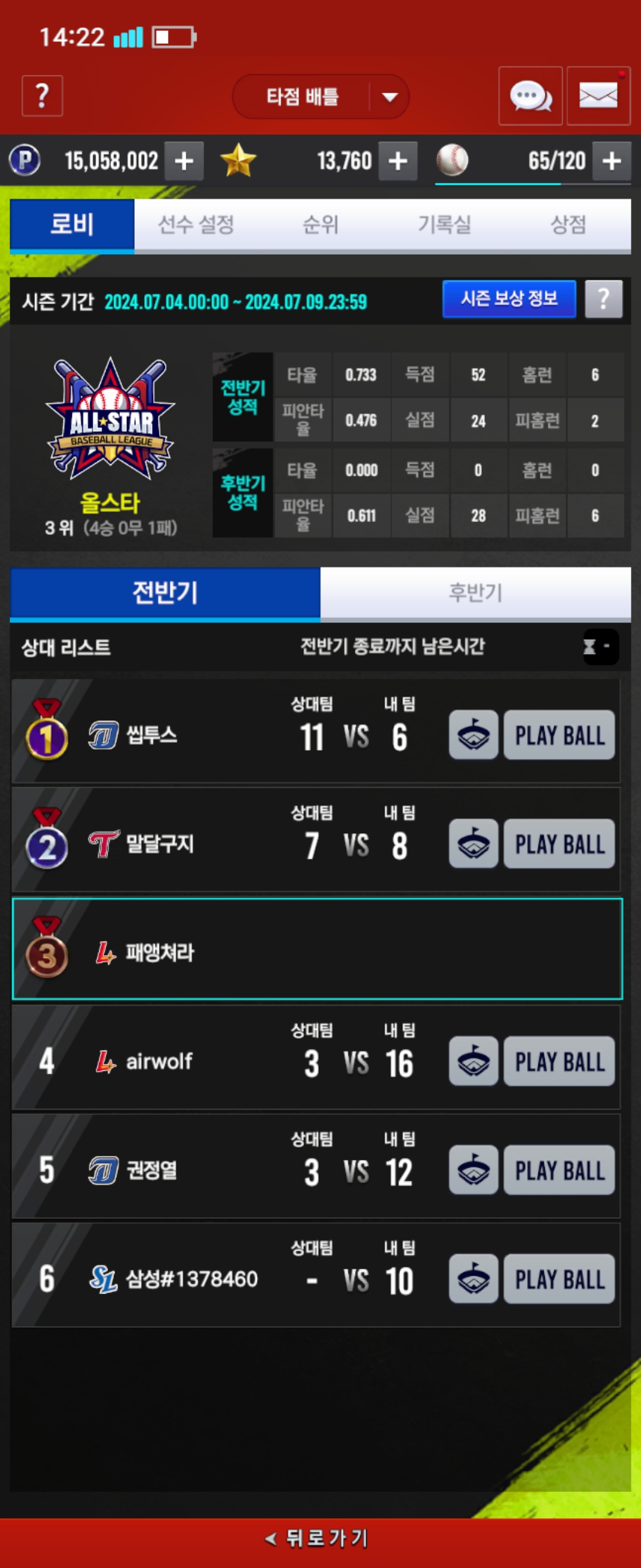This screenshot has height=1568, width=641.
Task: Add more P points with the plus button
Action: [x=183, y=162]
